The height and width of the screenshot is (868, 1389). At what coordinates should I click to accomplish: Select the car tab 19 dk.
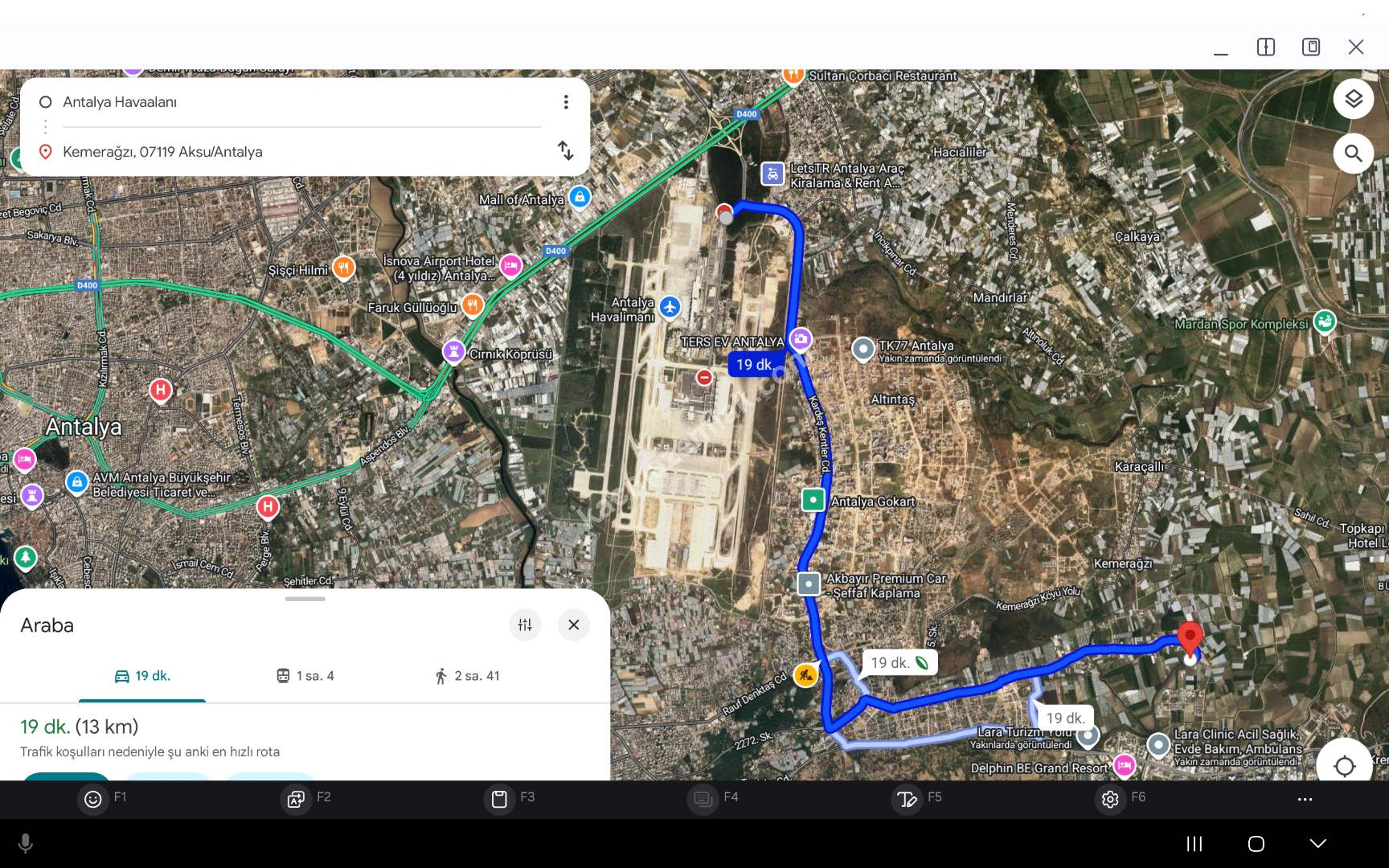click(142, 676)
